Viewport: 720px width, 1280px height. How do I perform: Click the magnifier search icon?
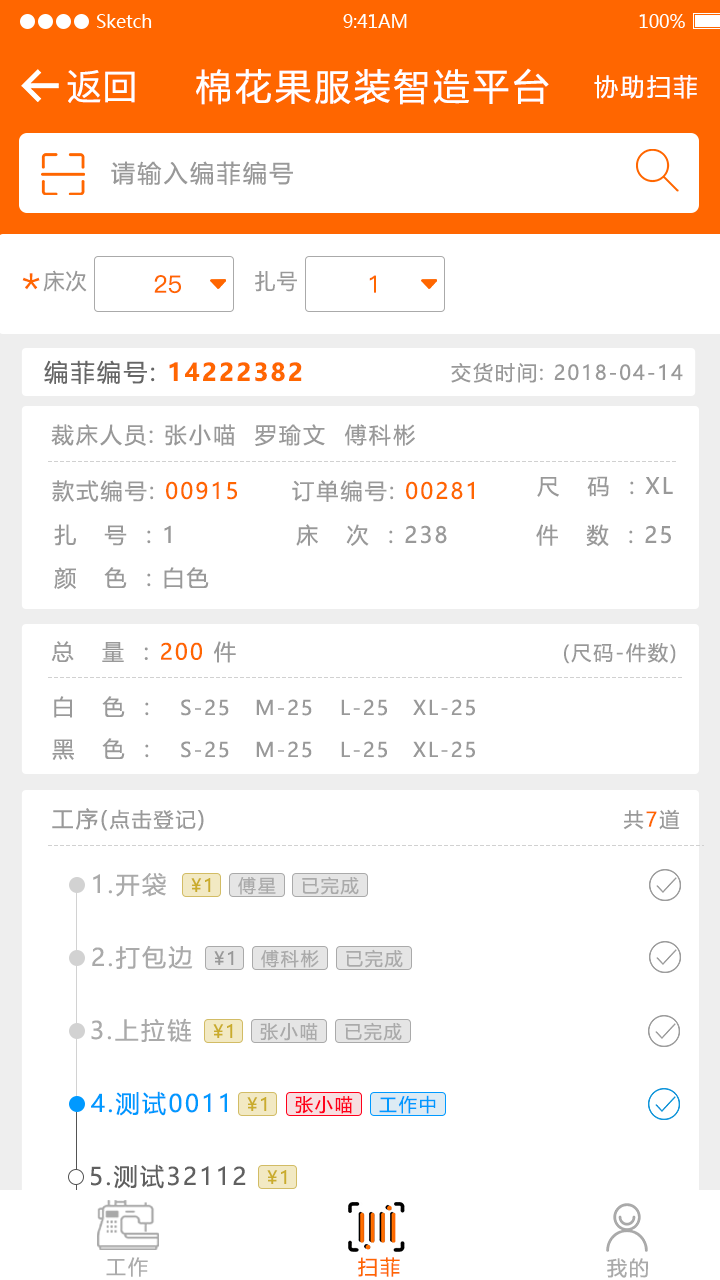(x=657, y=170)
